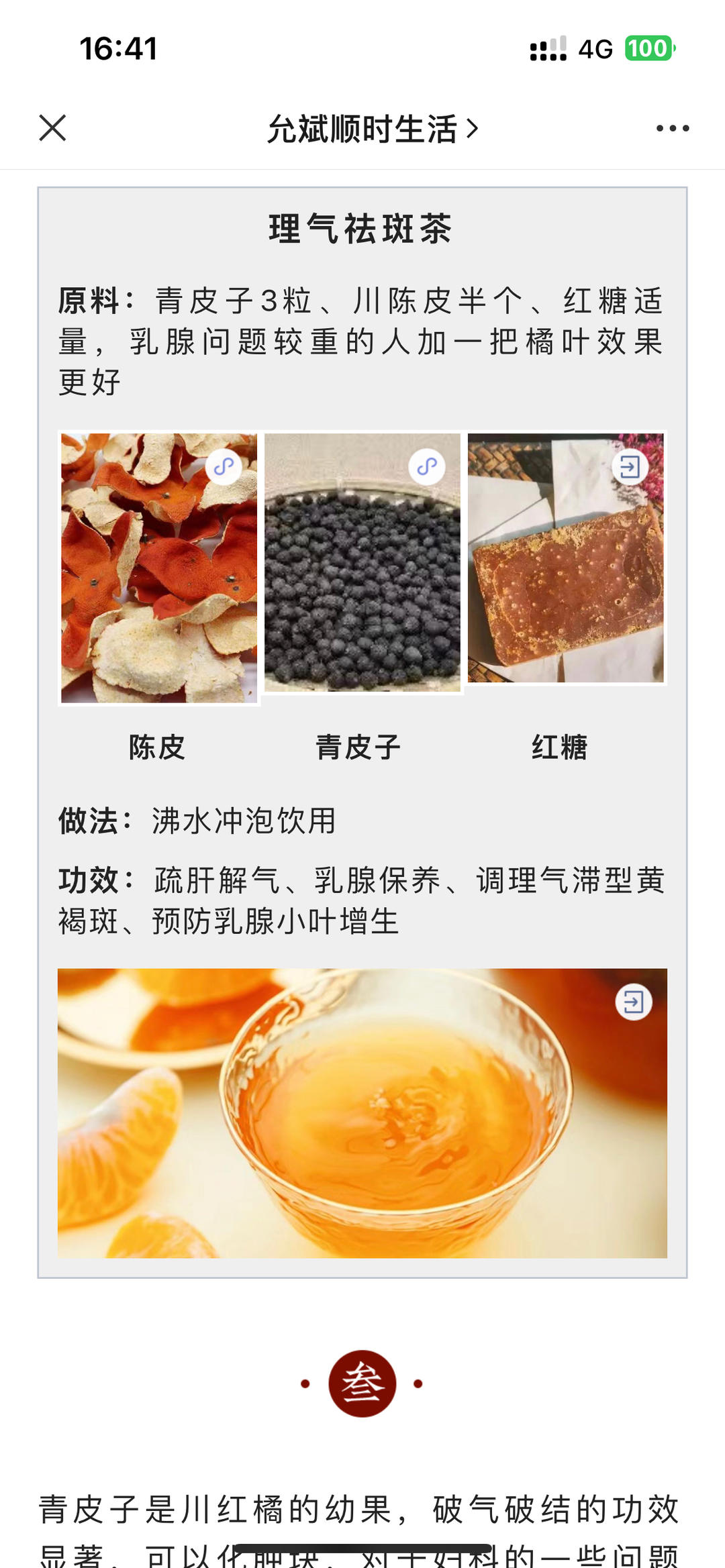Close the article page
This screenshot has height=1568, width=725.
pyautogui.click(x=52, y=128)
